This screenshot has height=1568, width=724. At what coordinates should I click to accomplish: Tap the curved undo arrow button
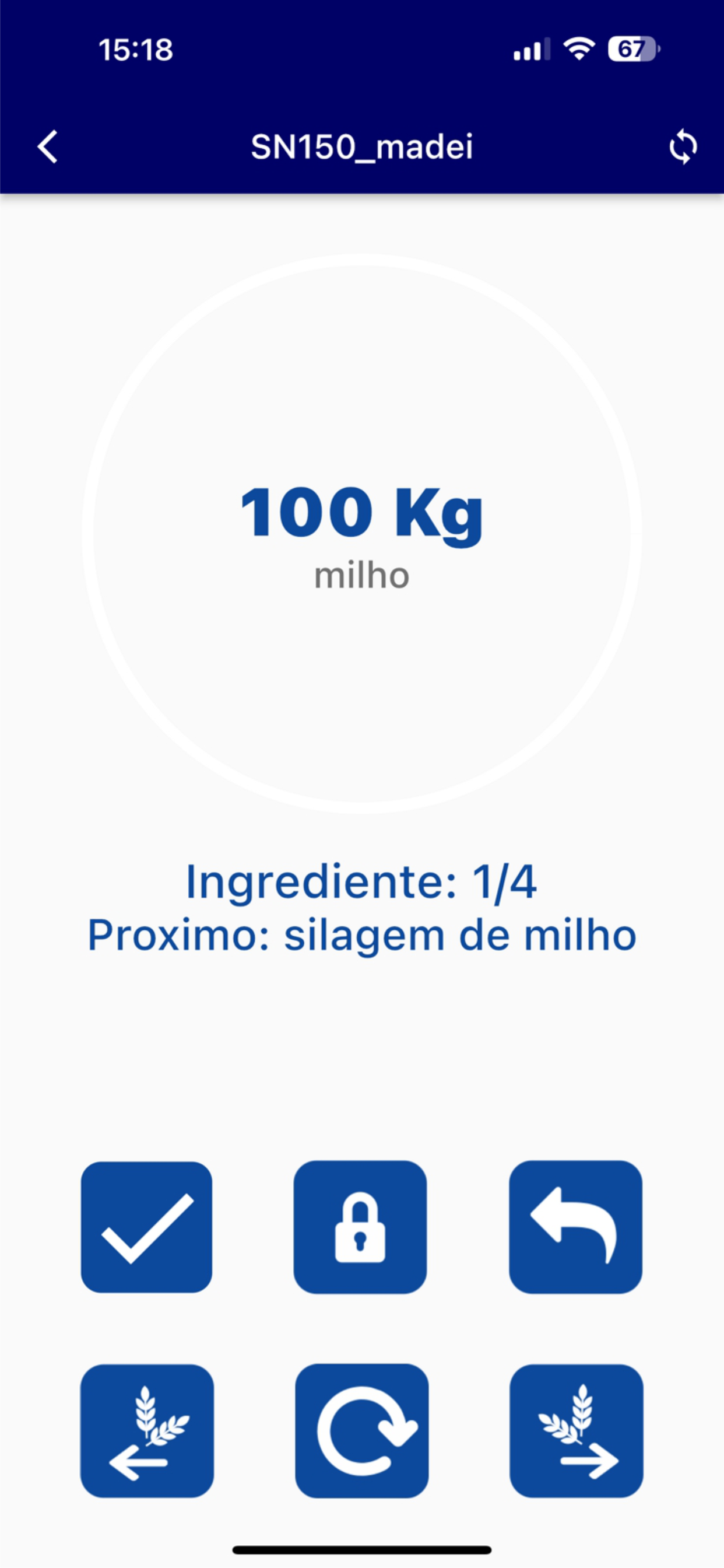575,1227
